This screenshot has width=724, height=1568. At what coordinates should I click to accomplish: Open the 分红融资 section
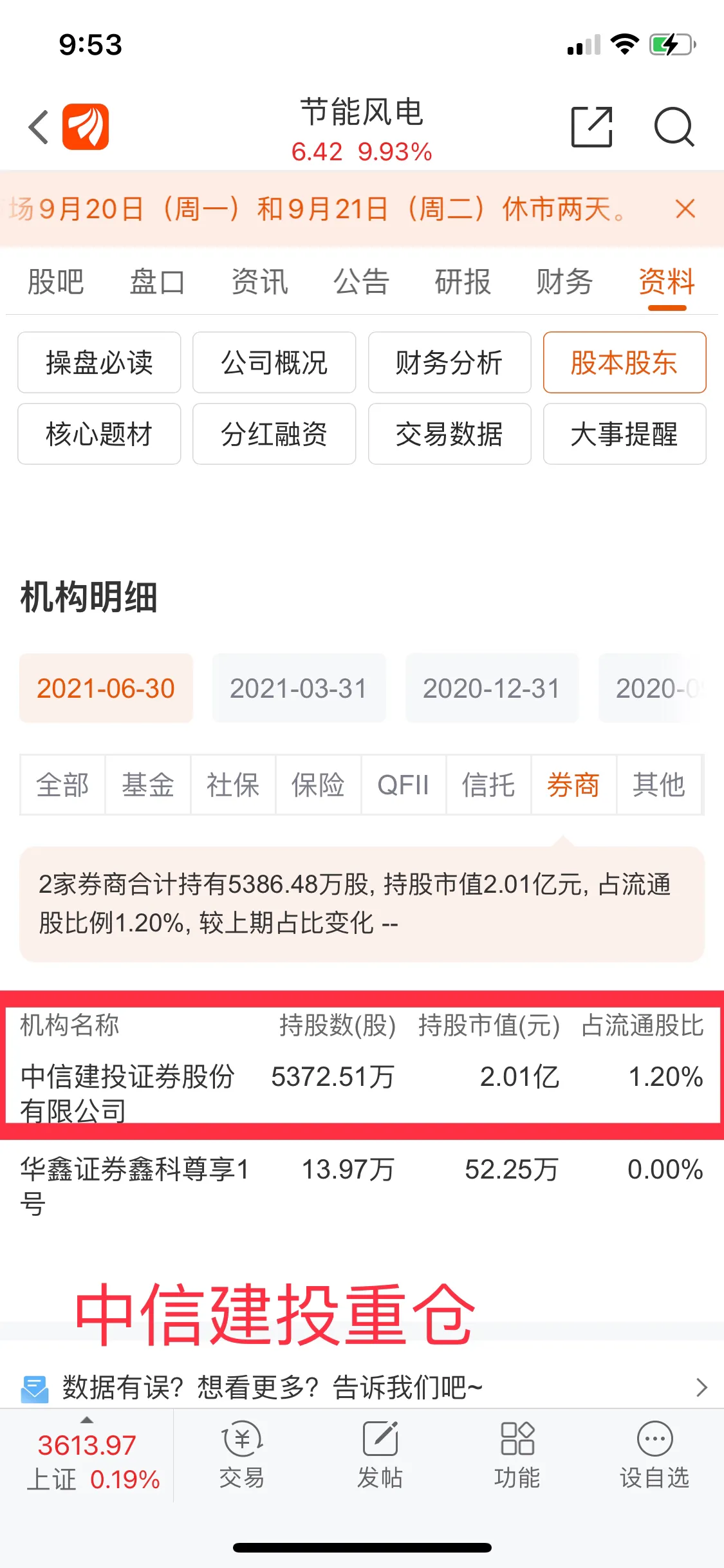point(274,434)
